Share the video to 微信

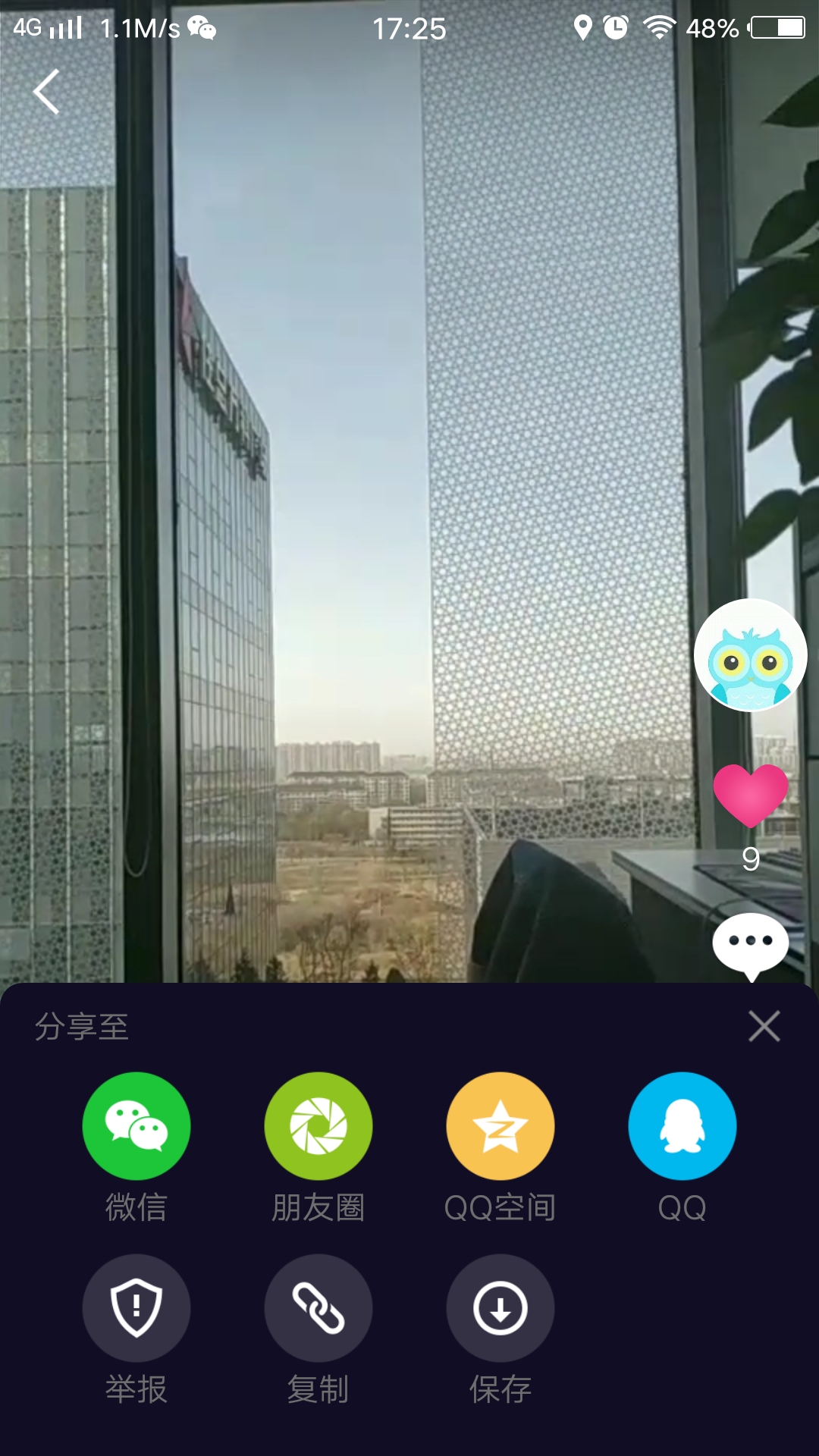[136, 1126]
